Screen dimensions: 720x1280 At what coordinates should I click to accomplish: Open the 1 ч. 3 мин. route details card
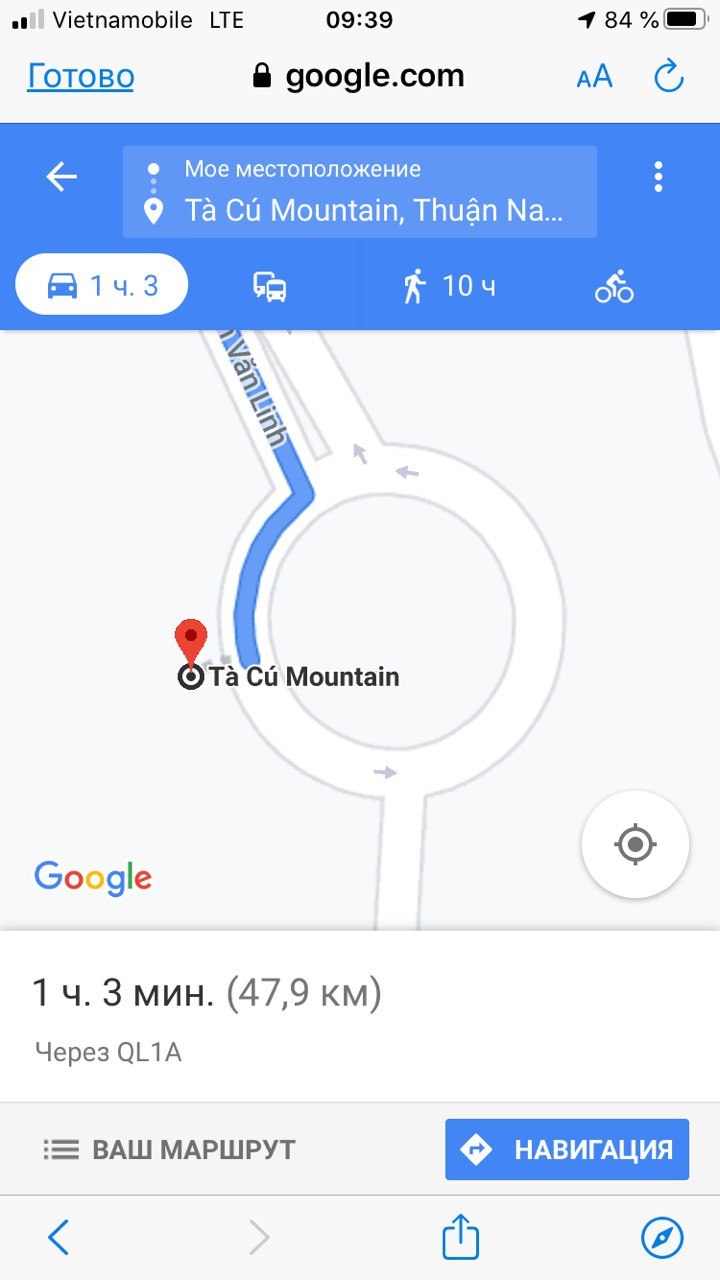[300, 1015]
